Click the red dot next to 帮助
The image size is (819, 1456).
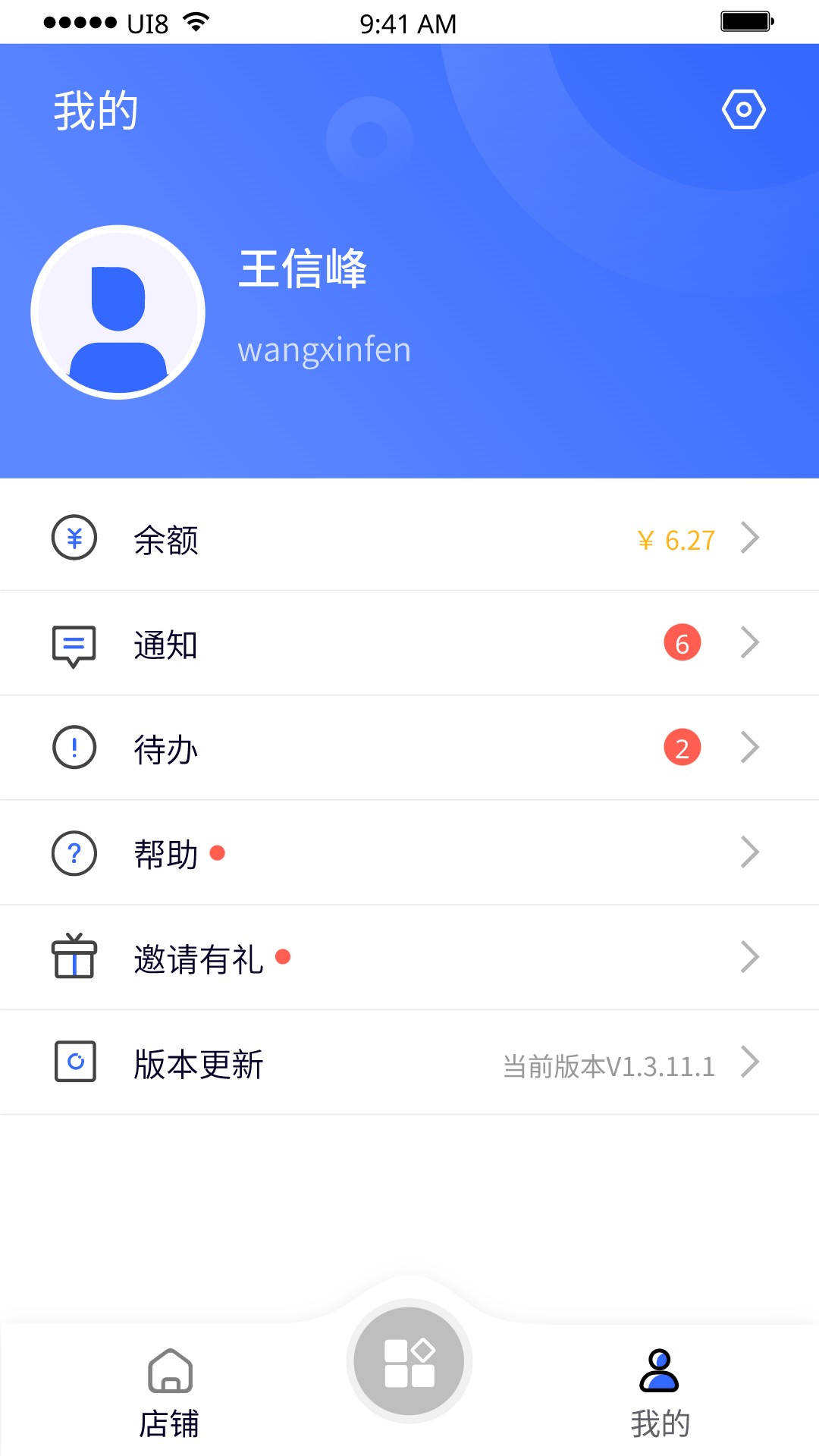point(218,854)
